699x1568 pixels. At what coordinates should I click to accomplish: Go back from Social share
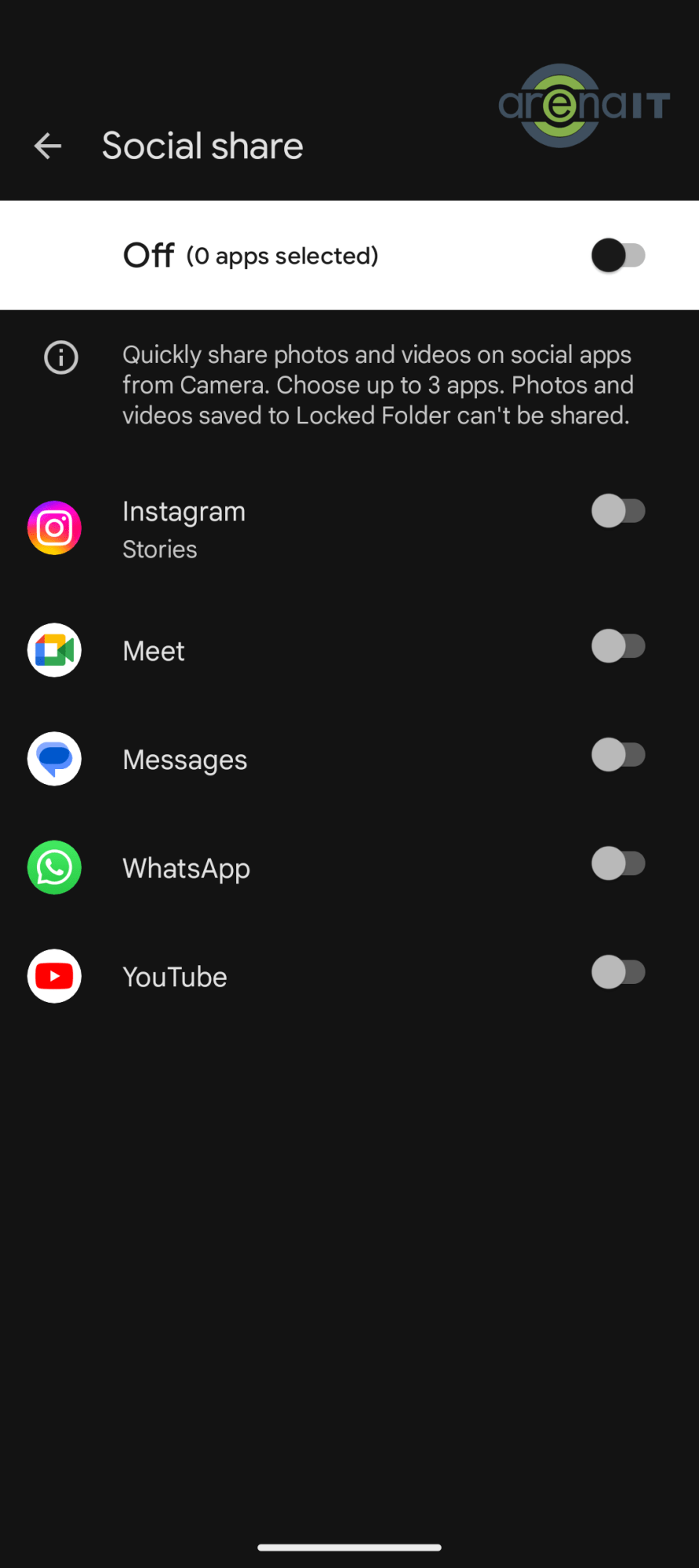click(x=48, y=146)
